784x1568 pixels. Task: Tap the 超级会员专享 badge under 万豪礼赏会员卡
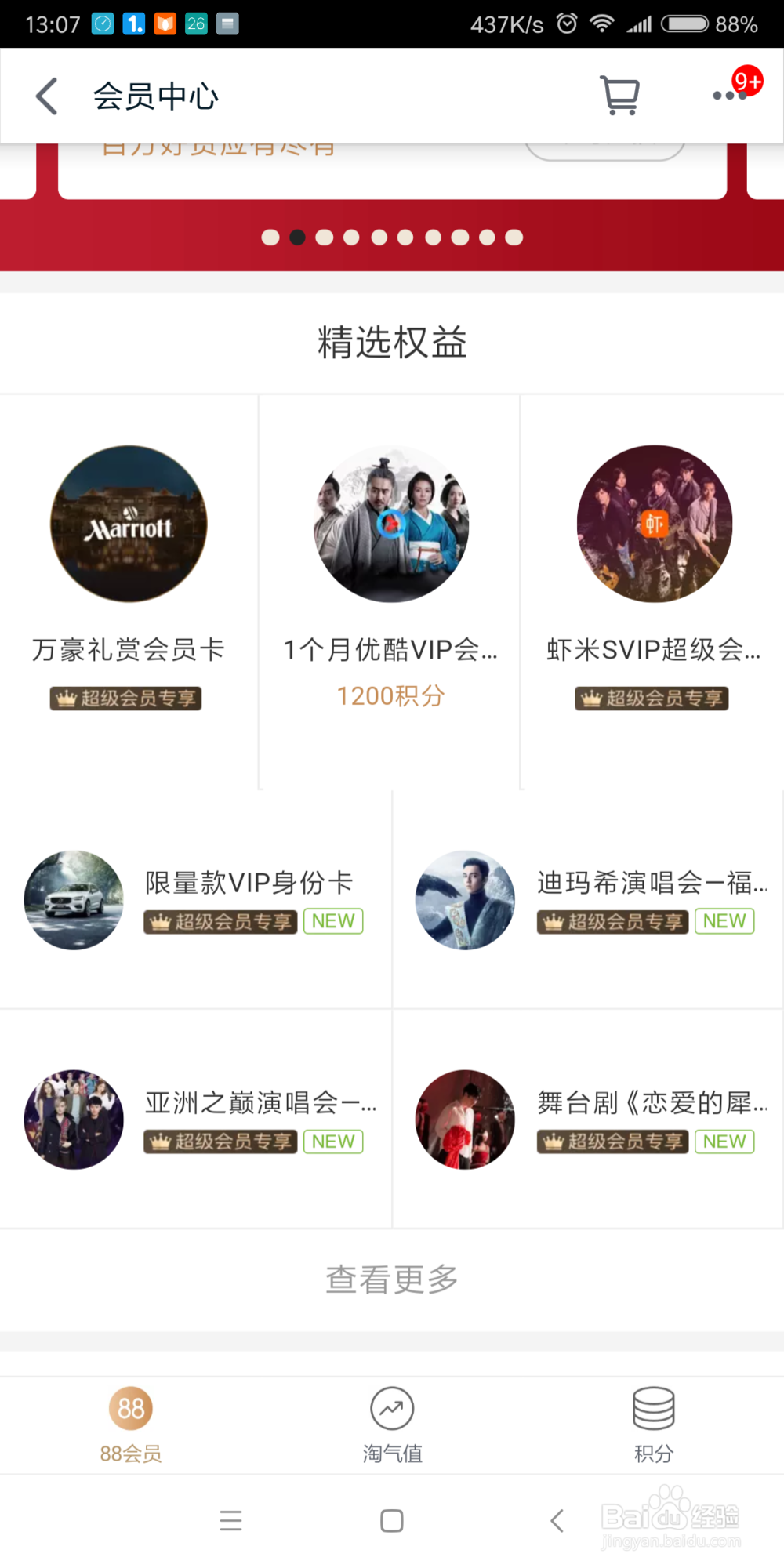point(125,698)
